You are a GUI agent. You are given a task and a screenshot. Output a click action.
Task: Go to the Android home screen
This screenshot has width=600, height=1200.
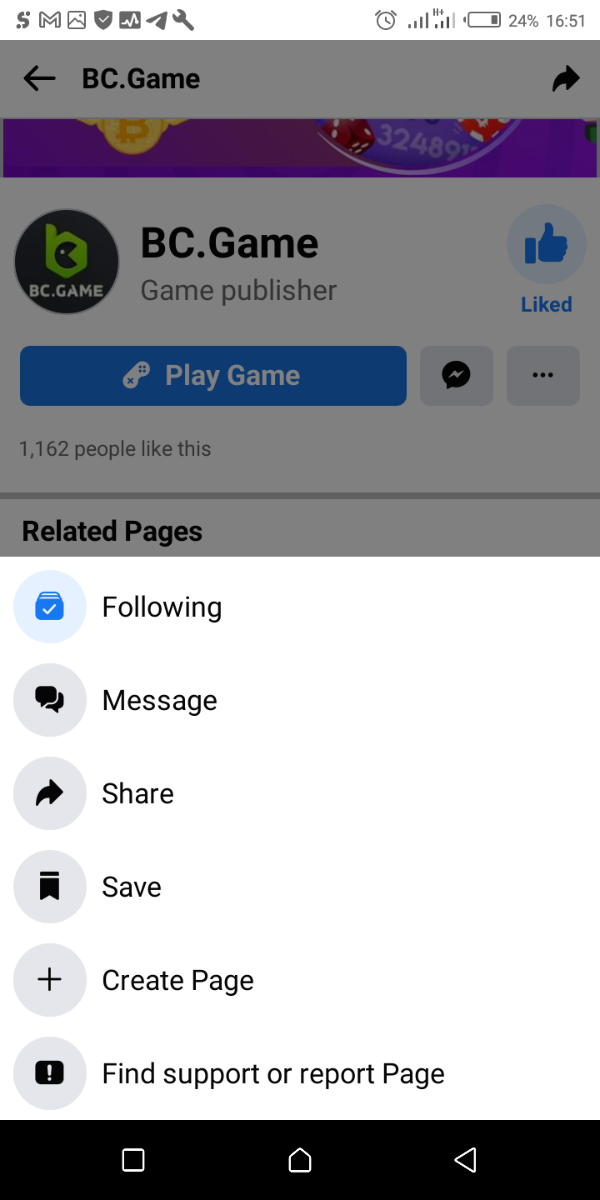click(299, 1160)
